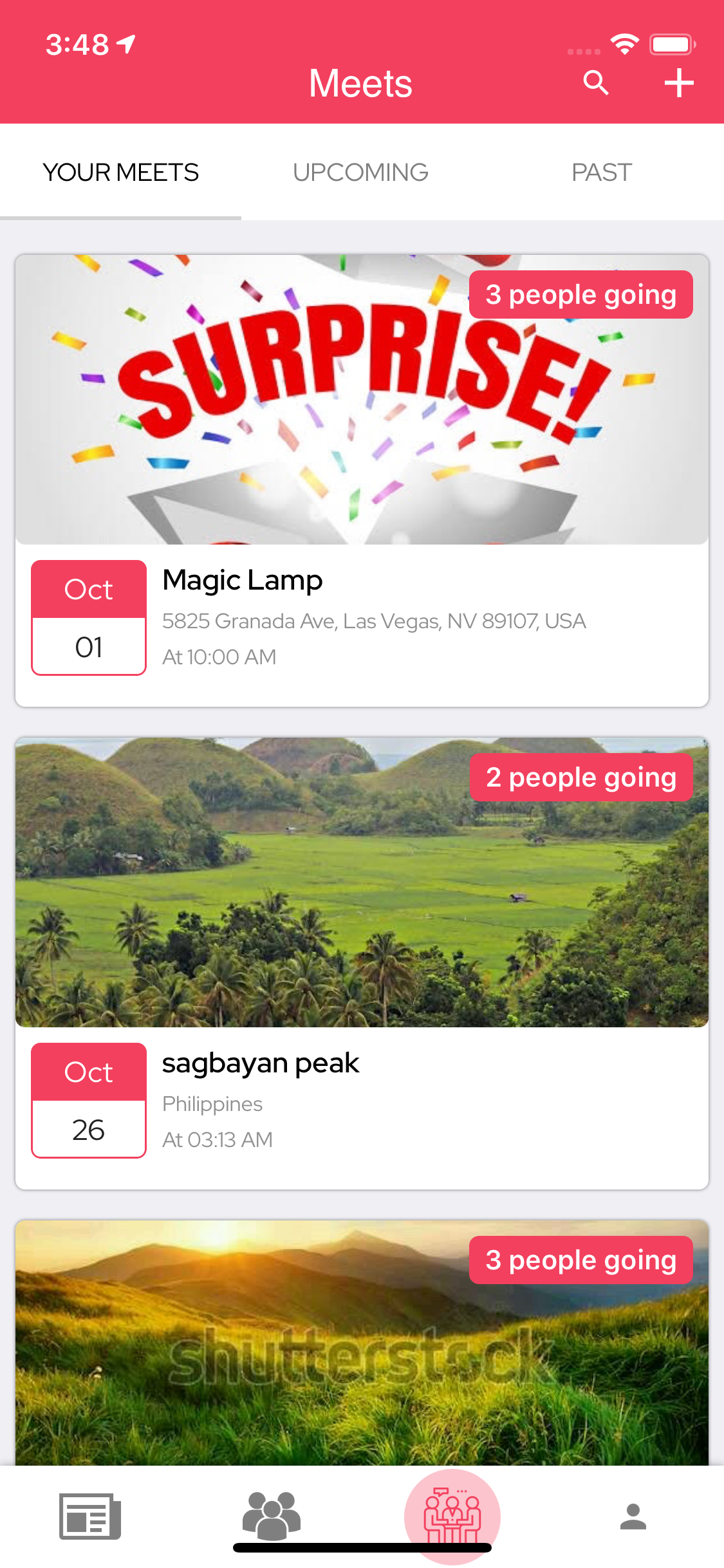
Task: Switch to the UPCOMING tab
Action: (360, 172)
